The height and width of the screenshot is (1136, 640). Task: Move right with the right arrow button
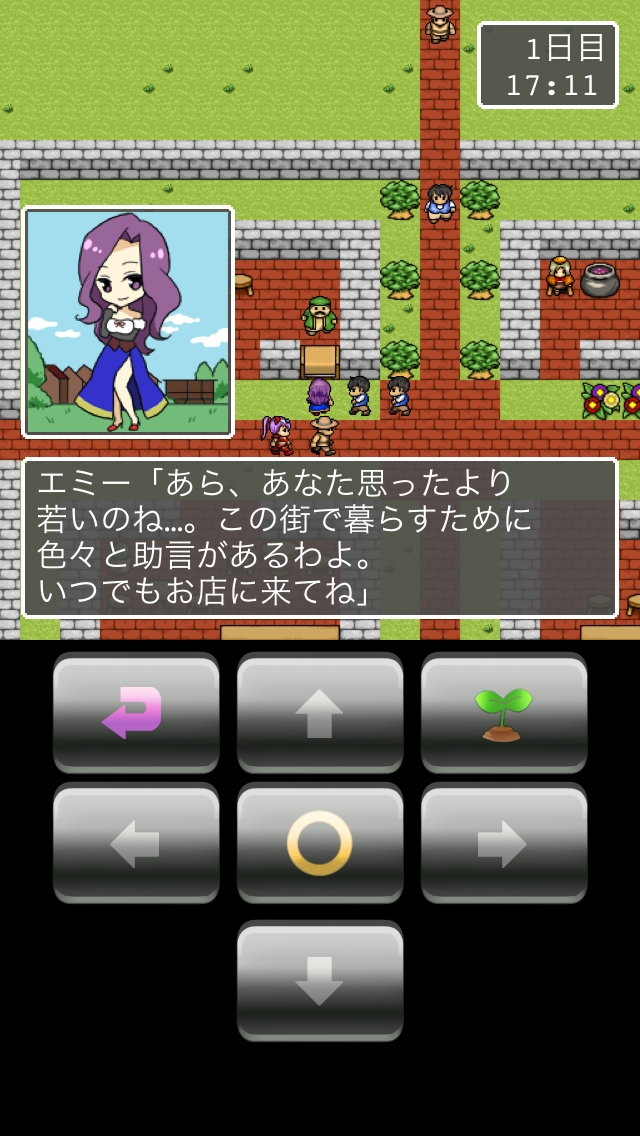[504, 843]
